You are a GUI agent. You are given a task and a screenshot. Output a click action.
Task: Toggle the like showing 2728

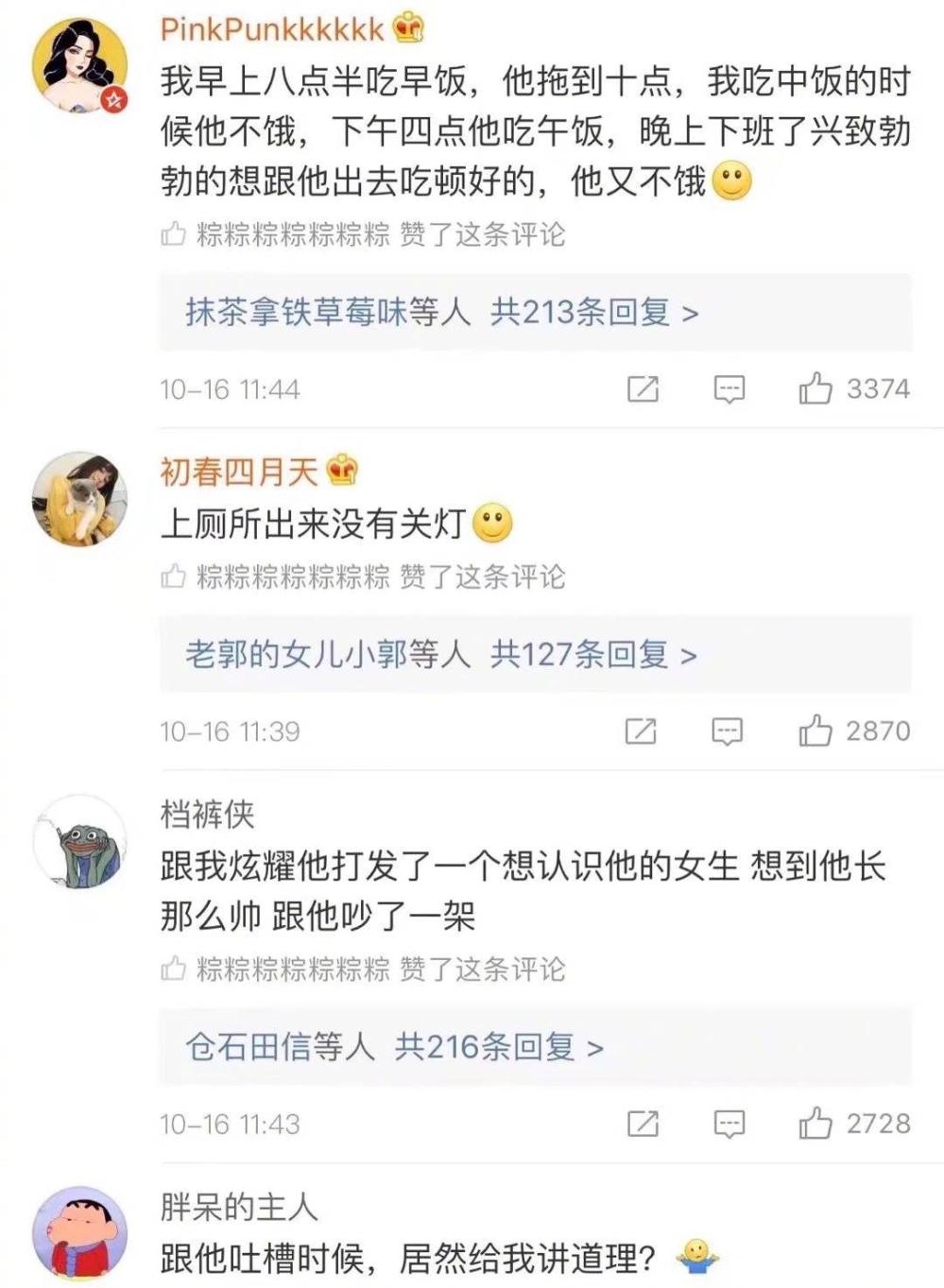click(x=814, y=1125)
